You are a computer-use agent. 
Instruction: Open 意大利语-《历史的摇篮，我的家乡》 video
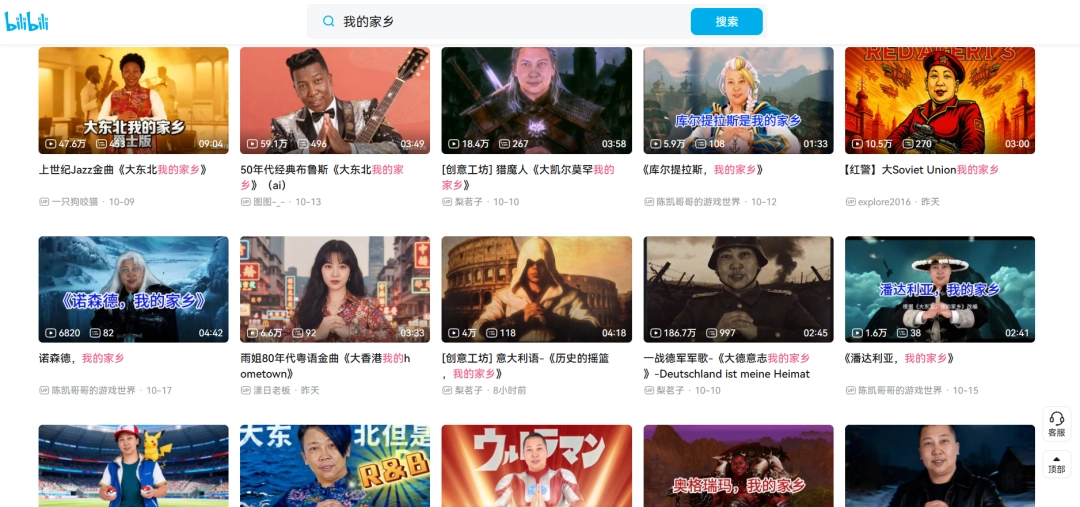pyautogui.click(x=536, y=289)
